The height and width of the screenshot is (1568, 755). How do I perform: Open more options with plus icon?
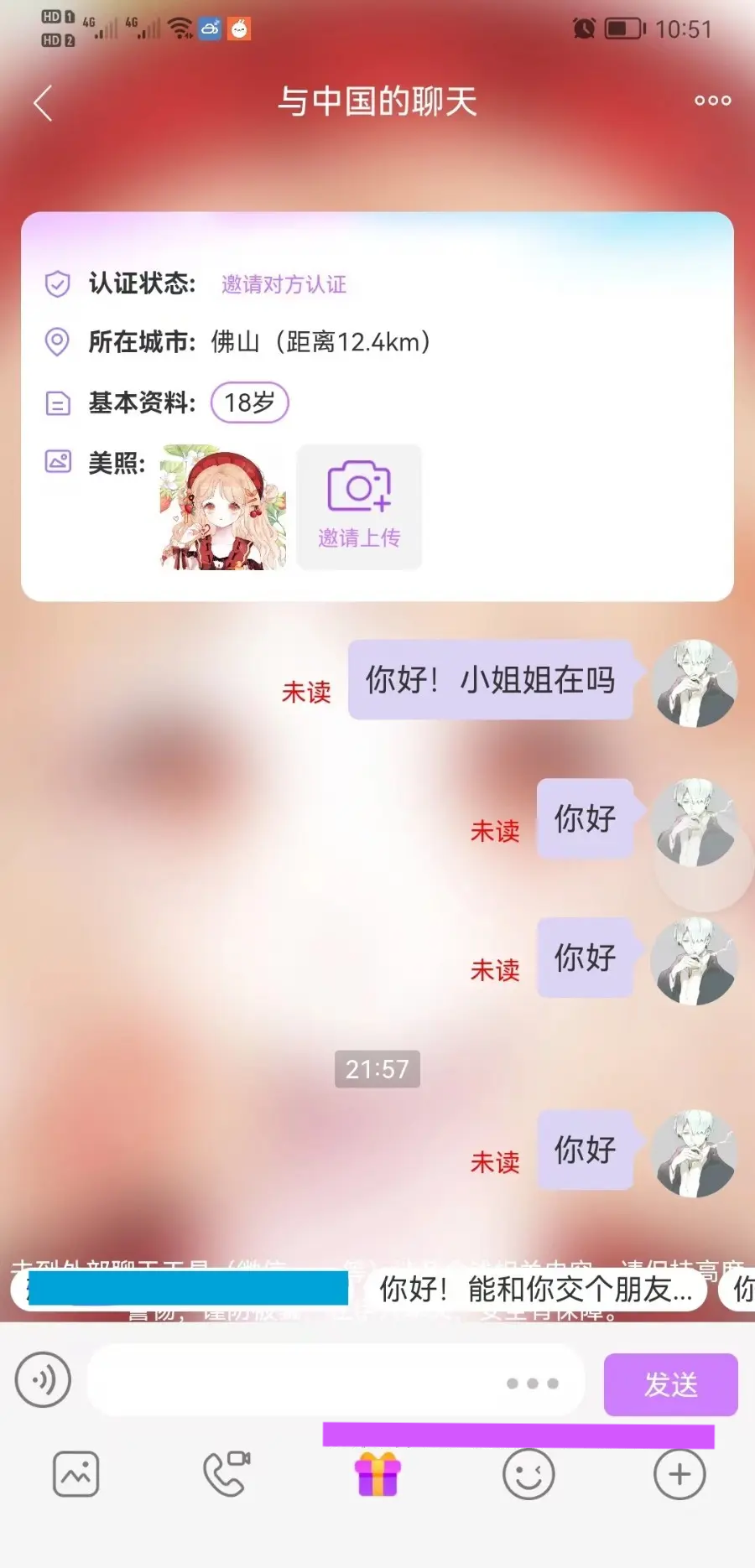pos(679,1474)
